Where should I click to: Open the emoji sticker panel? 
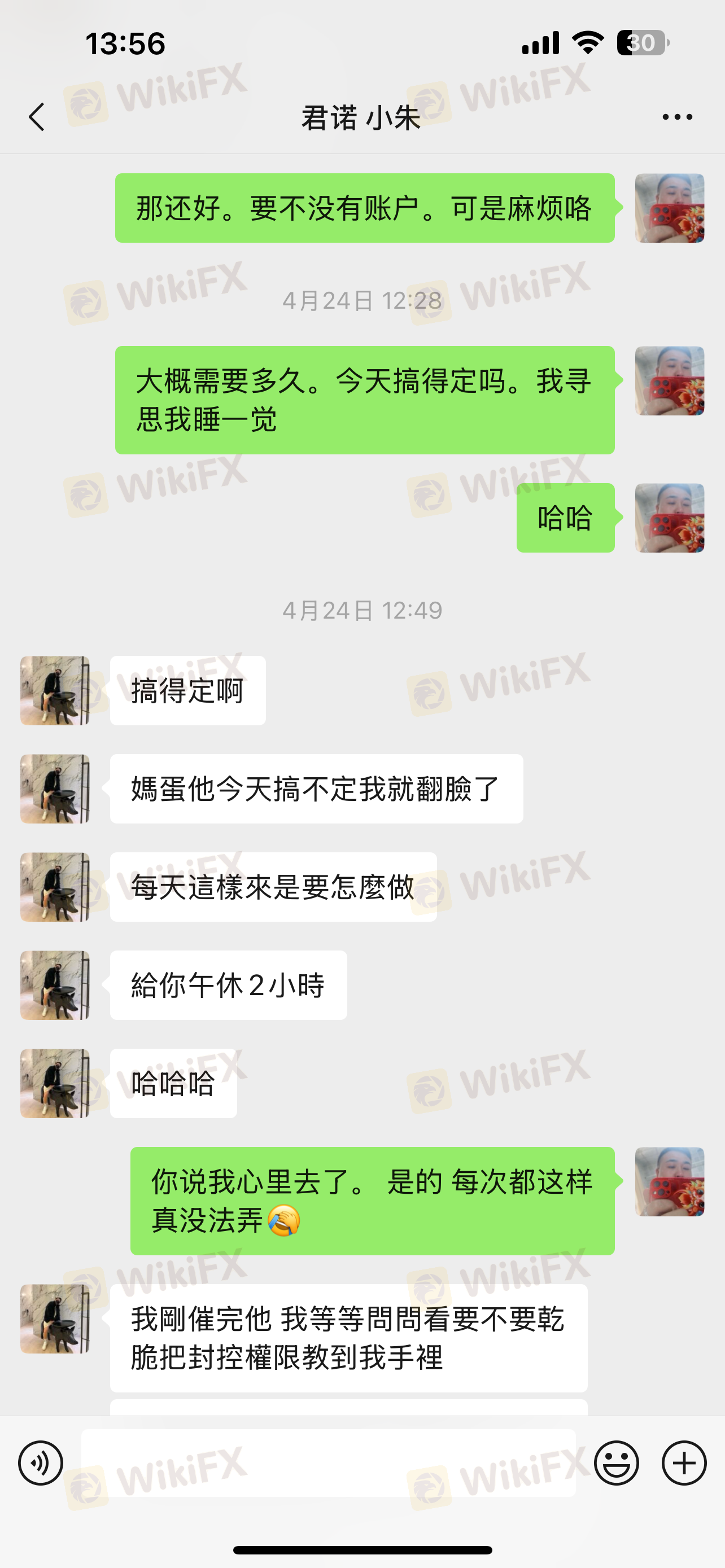point(616,1462)
